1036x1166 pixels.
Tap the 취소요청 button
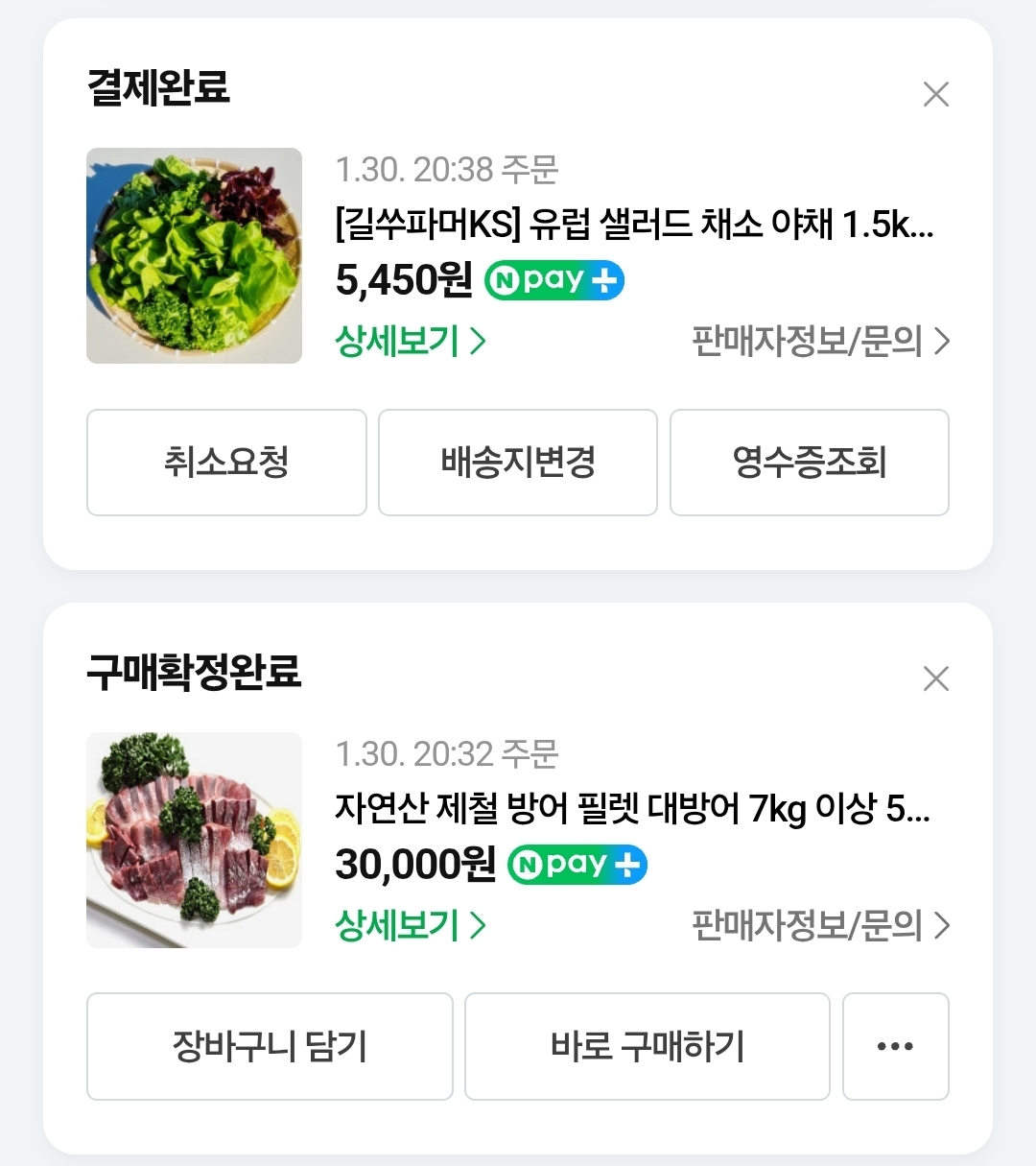226,463
